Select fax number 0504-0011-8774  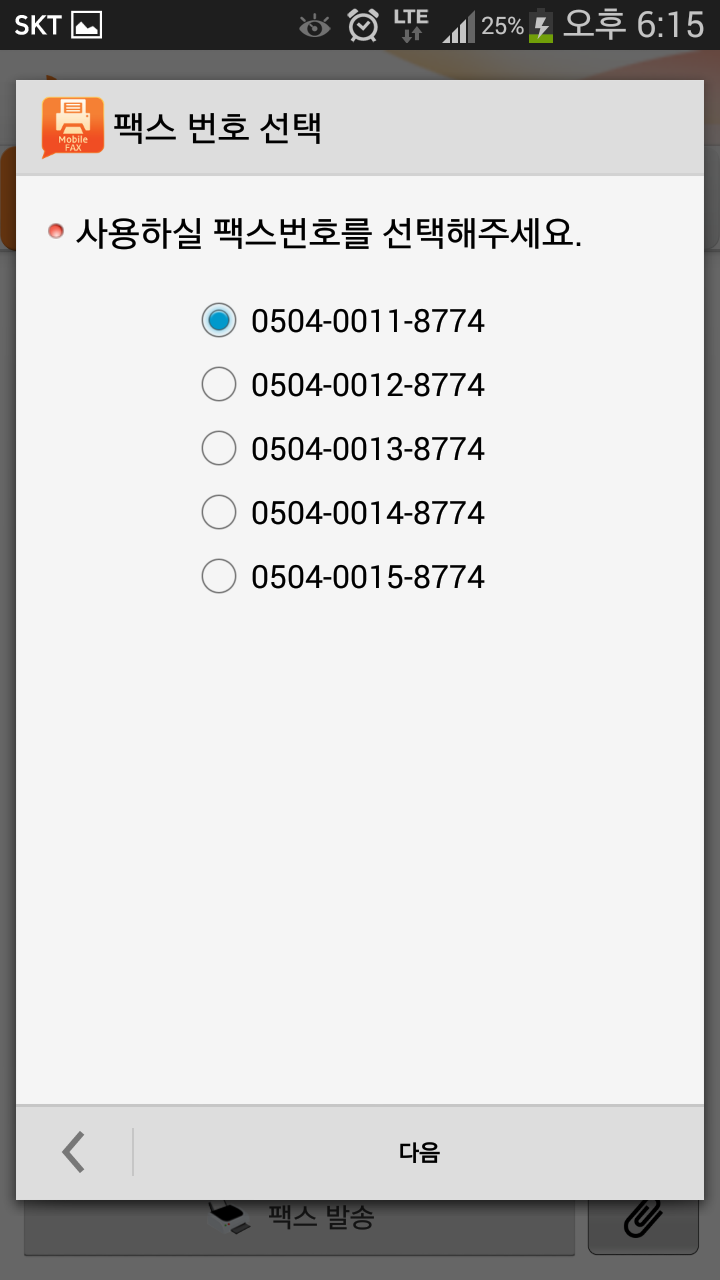point(343,320)
